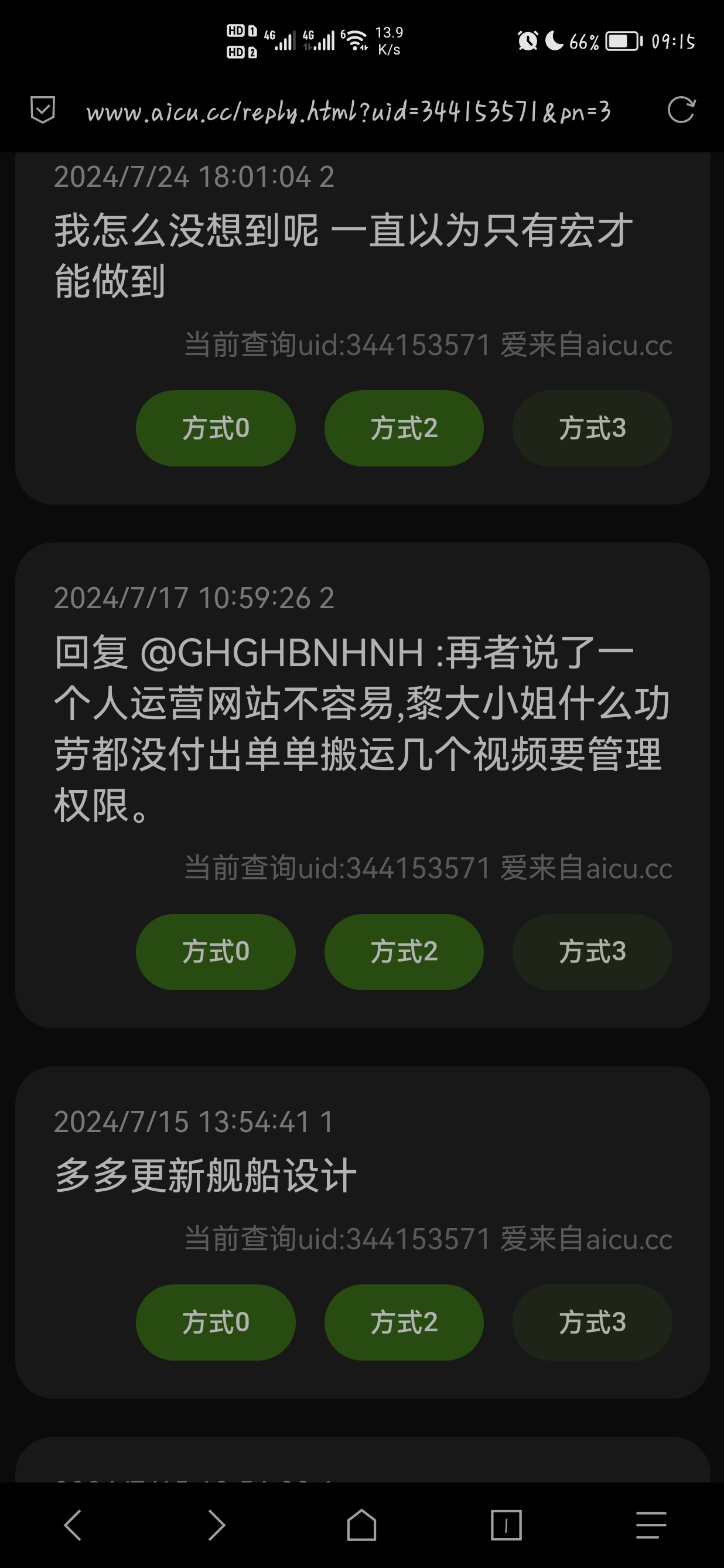
Task: Choose 方式2 under the @GHGHBNHNH reply
Action: pos(404,952)
